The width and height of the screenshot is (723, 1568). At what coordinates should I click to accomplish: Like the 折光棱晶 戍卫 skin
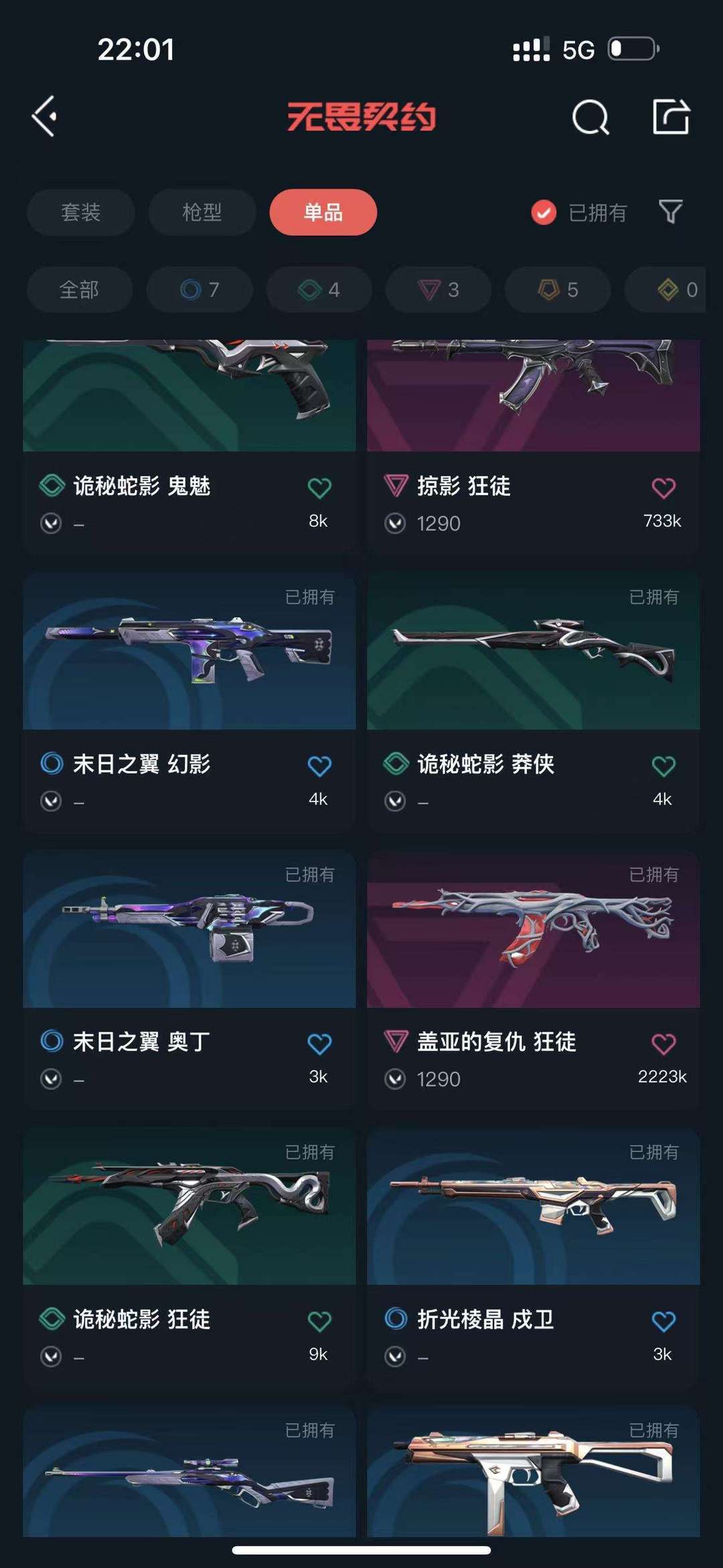[x=663, y=1322]
